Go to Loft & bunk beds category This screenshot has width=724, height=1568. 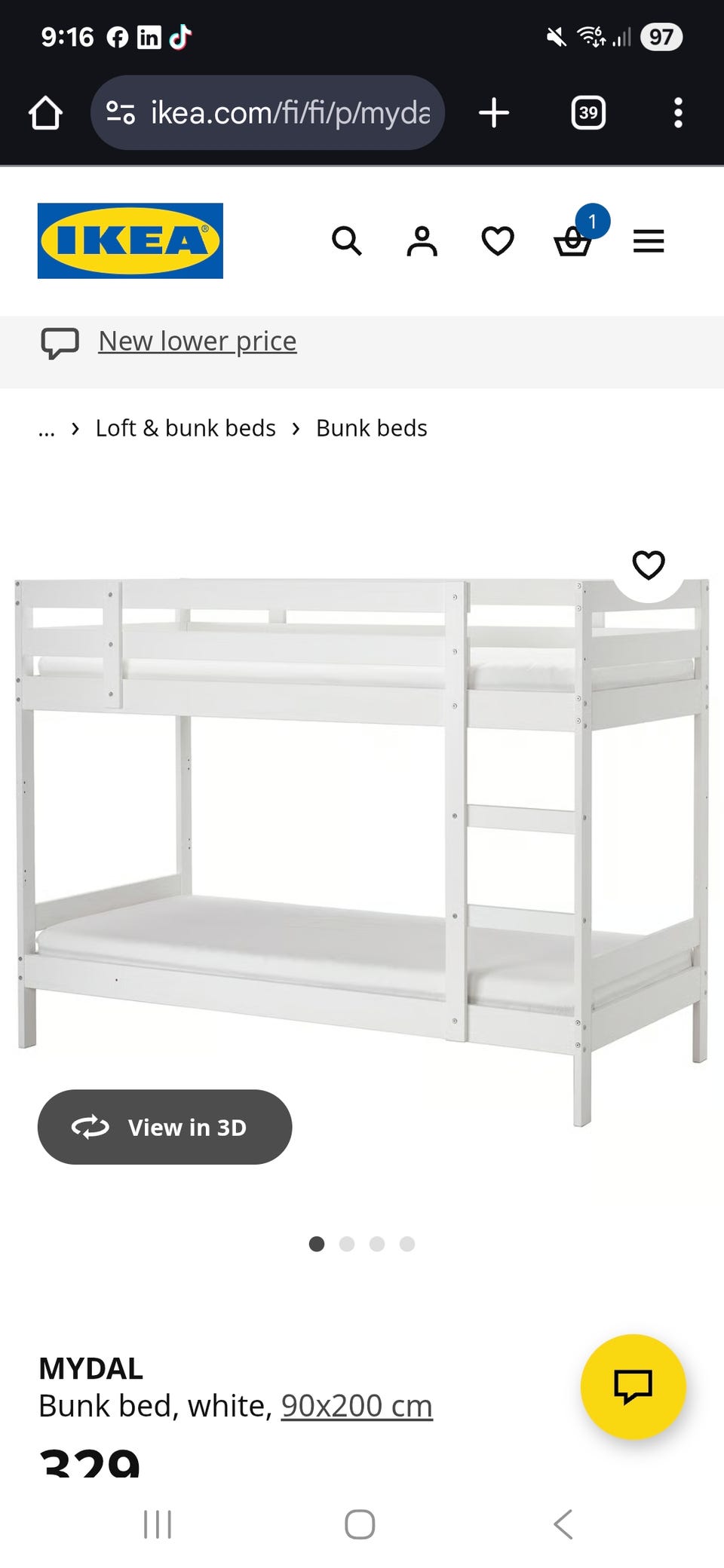pyautogui.click(x=186, y=428)
